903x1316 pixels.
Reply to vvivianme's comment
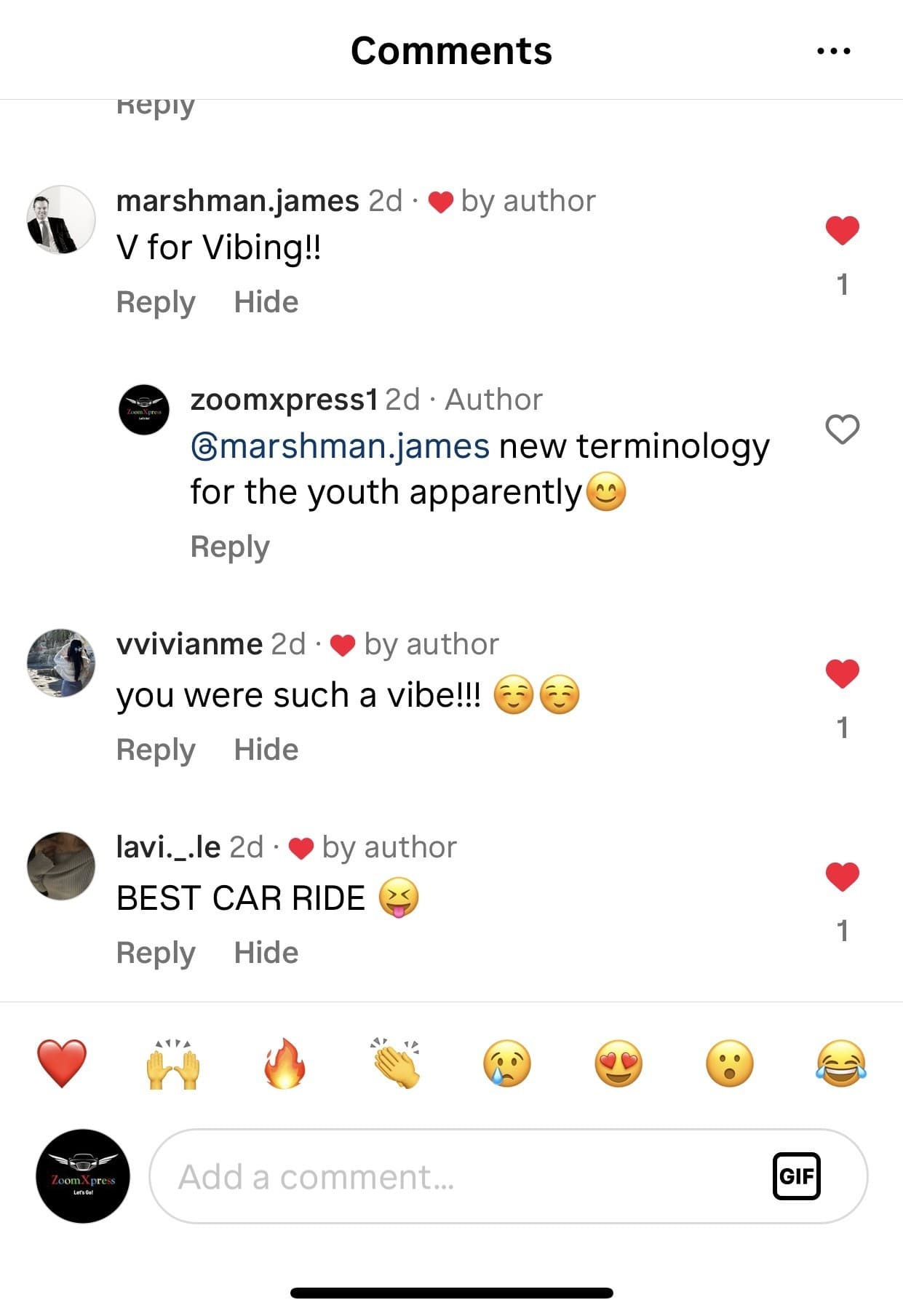[x=156, y=750]
